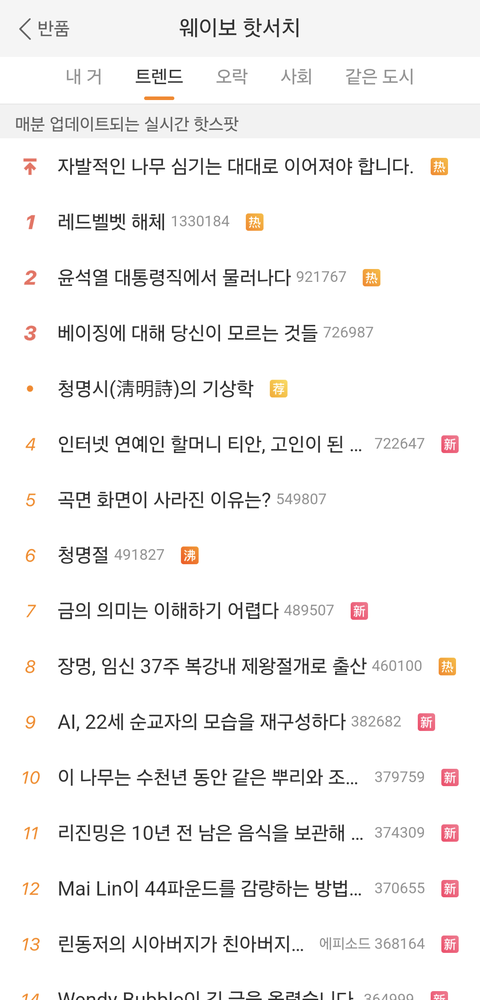Open the 사회 tab
480x1000 pixels.
[296, 77]
